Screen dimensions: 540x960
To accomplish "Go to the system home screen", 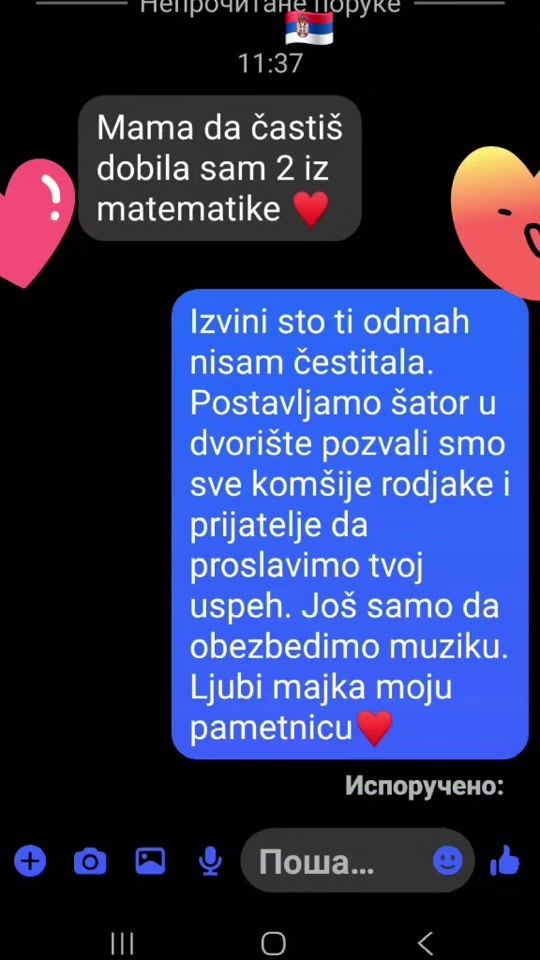I will coord(273,943).
